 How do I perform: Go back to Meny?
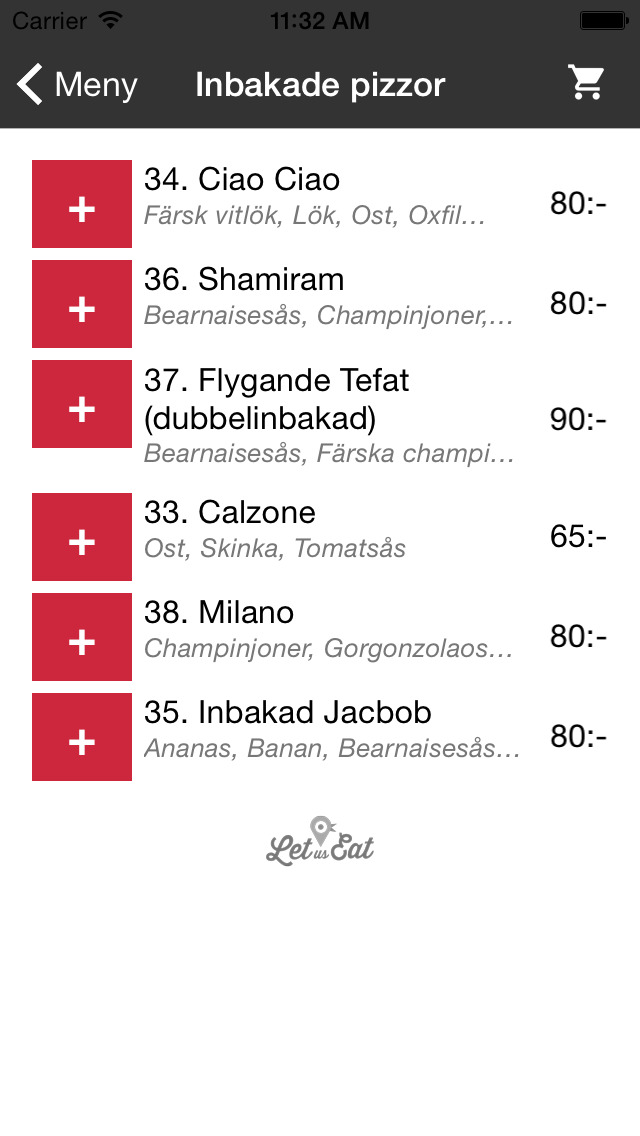[x=78, y=85]
